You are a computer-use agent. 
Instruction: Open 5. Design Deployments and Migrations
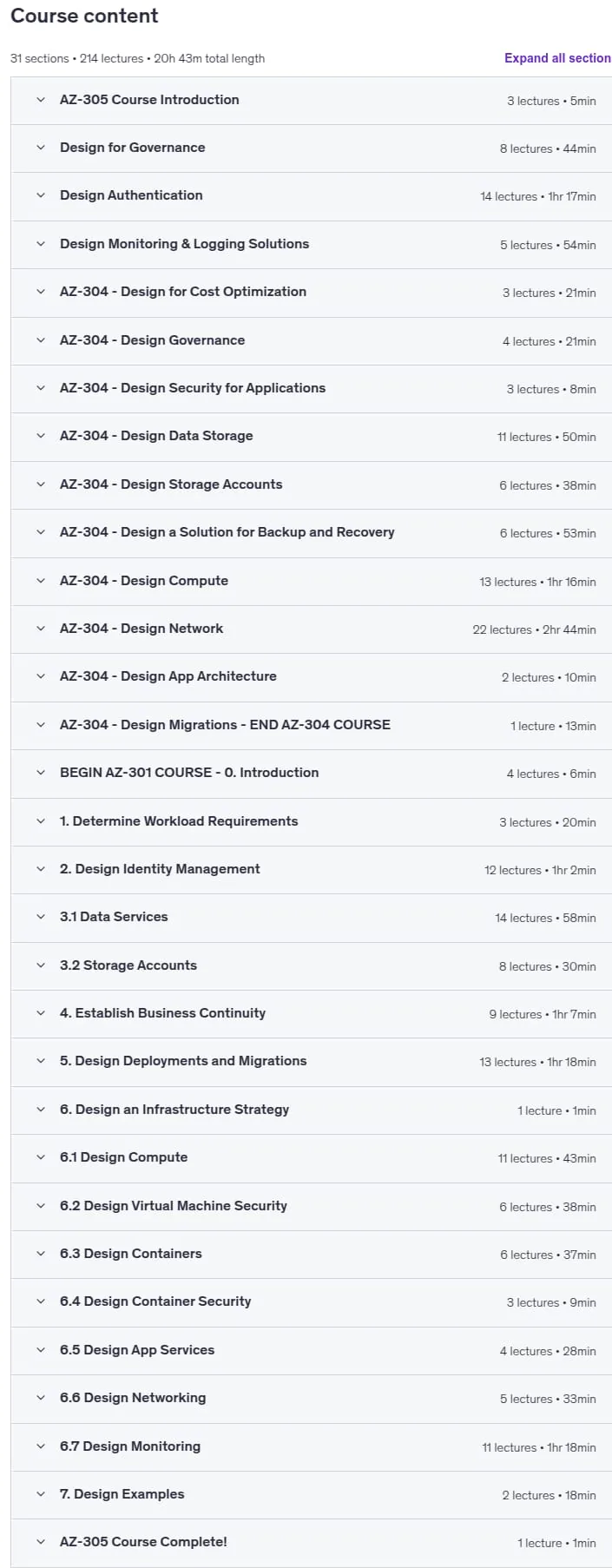[x=311, y=1062]
